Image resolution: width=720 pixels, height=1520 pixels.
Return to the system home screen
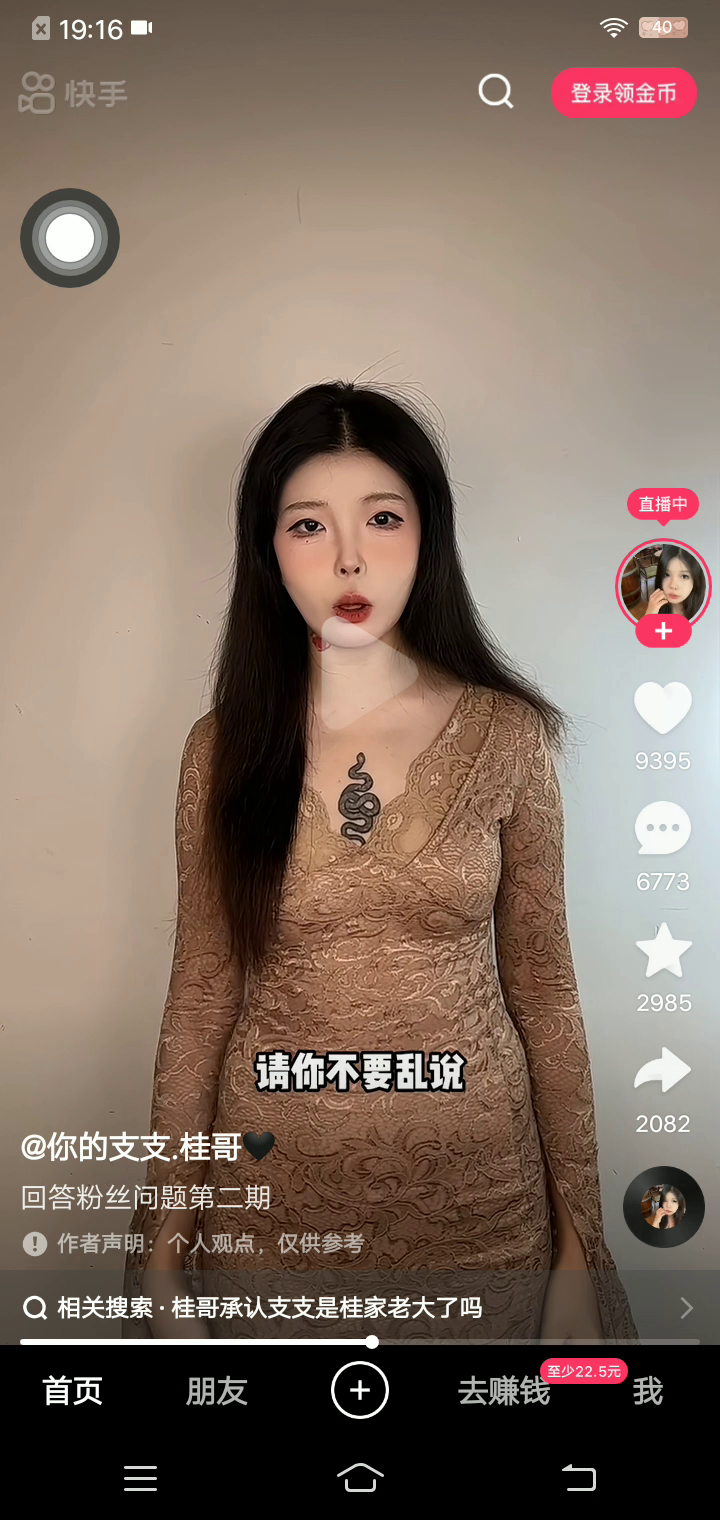360,1477
